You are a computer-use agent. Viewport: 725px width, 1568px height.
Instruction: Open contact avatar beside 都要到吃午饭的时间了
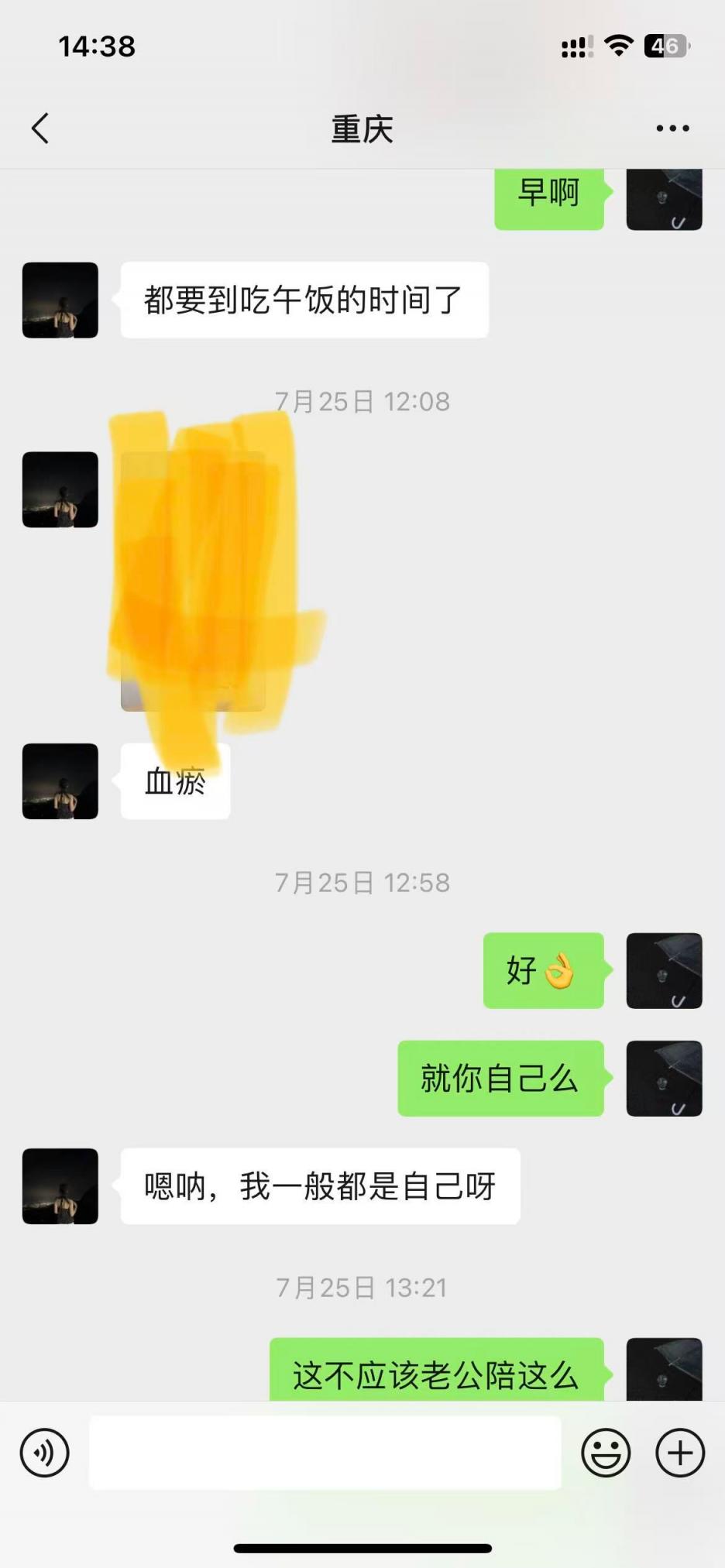point(60,300)
